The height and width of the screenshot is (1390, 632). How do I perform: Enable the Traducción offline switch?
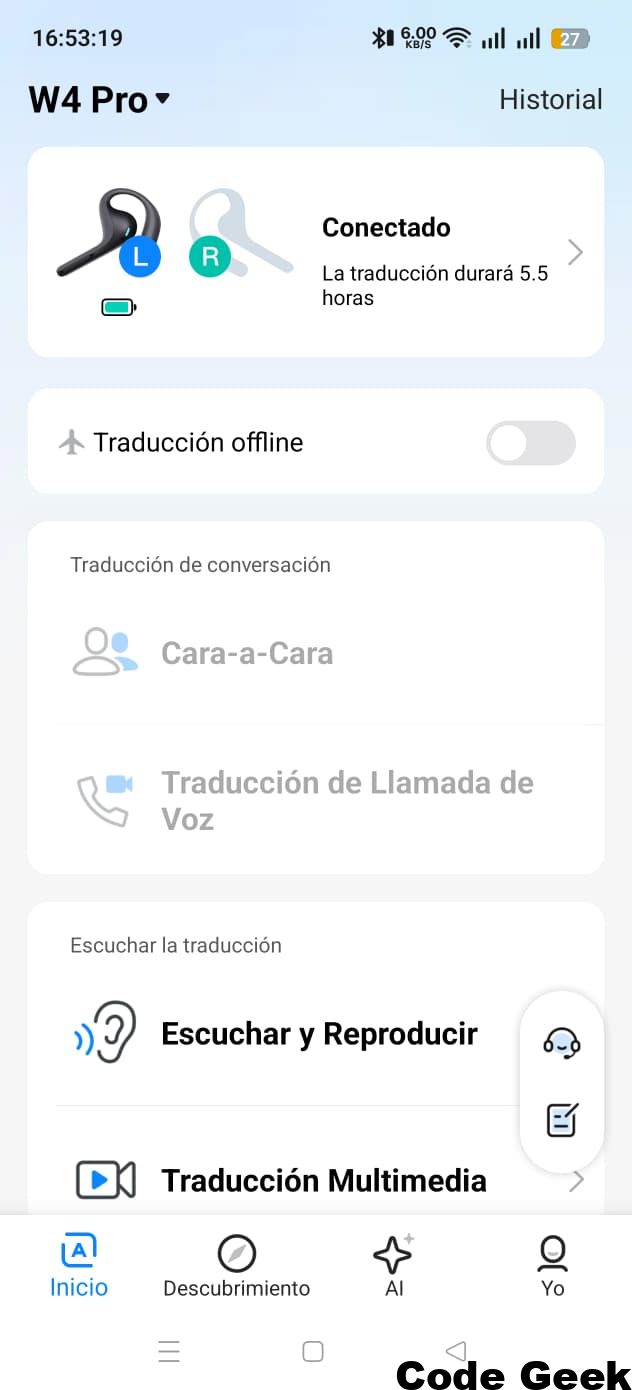pyautogui.click(x=530, y=443)
